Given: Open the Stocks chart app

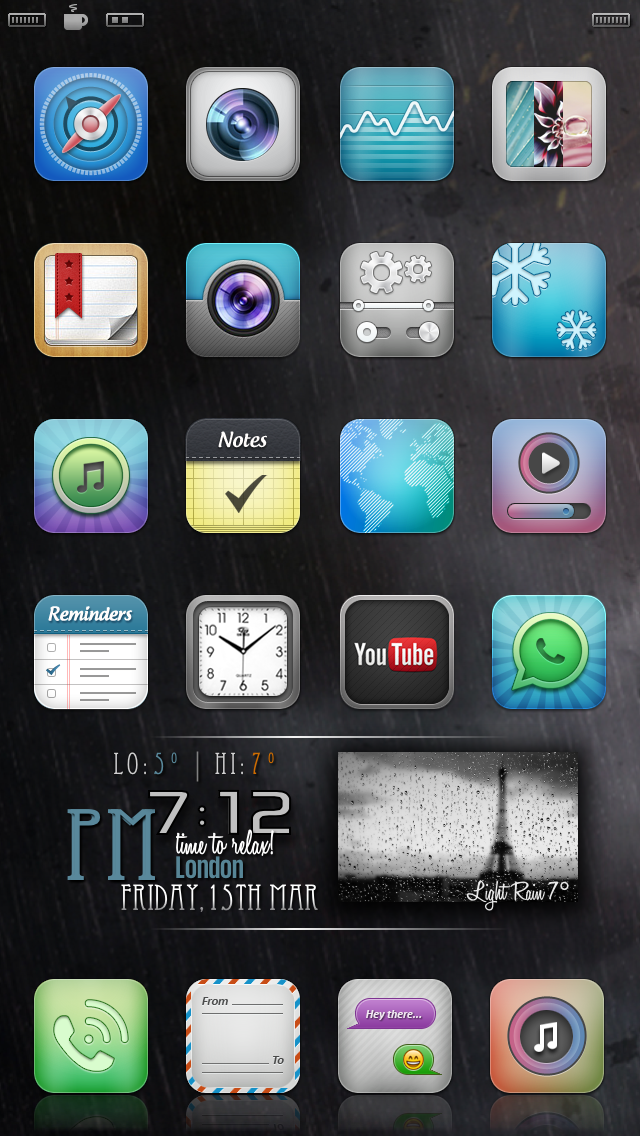Looking at the screenshot, I should click(x=397, y=124).
